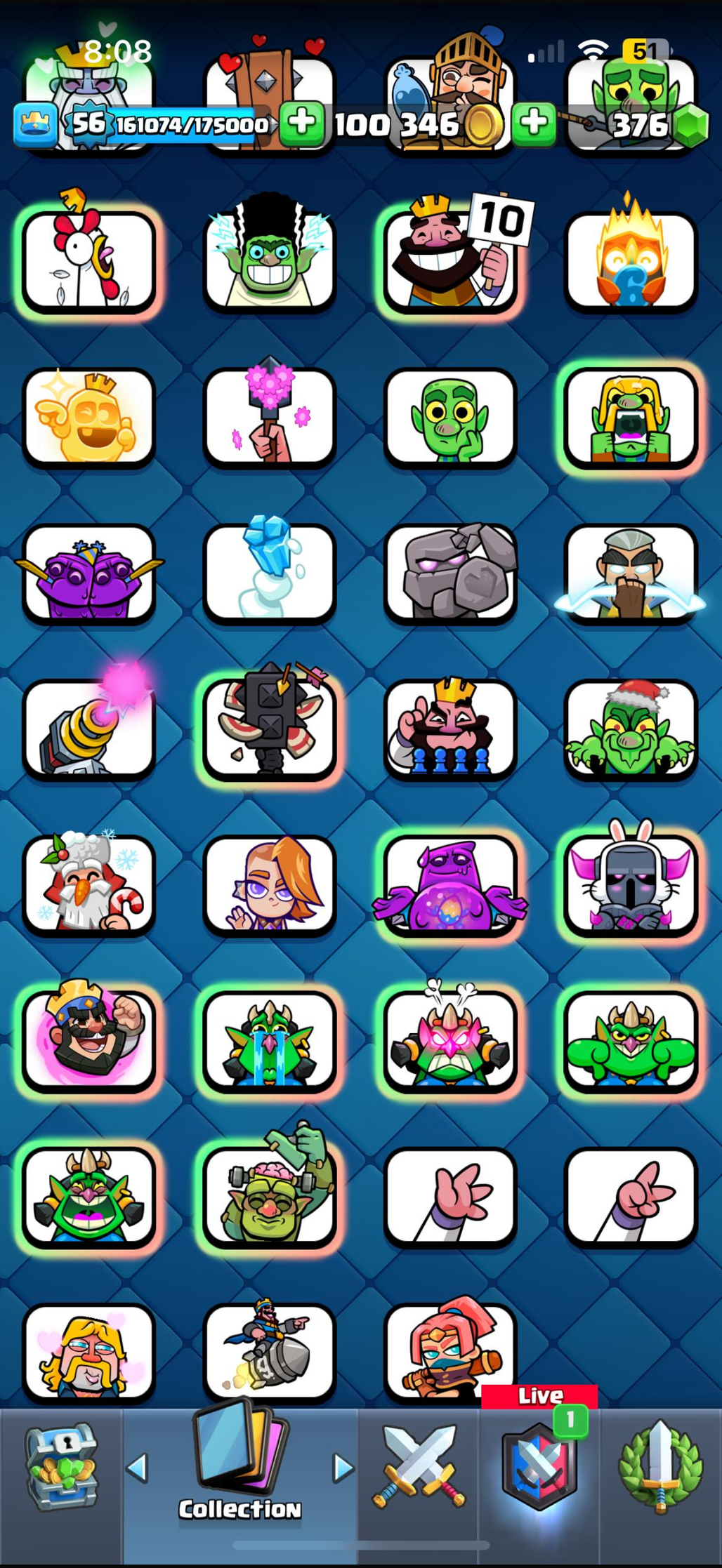Tap the left arrow beside Collection
The image size is (722, 1568).
[x=138, y=1468]
